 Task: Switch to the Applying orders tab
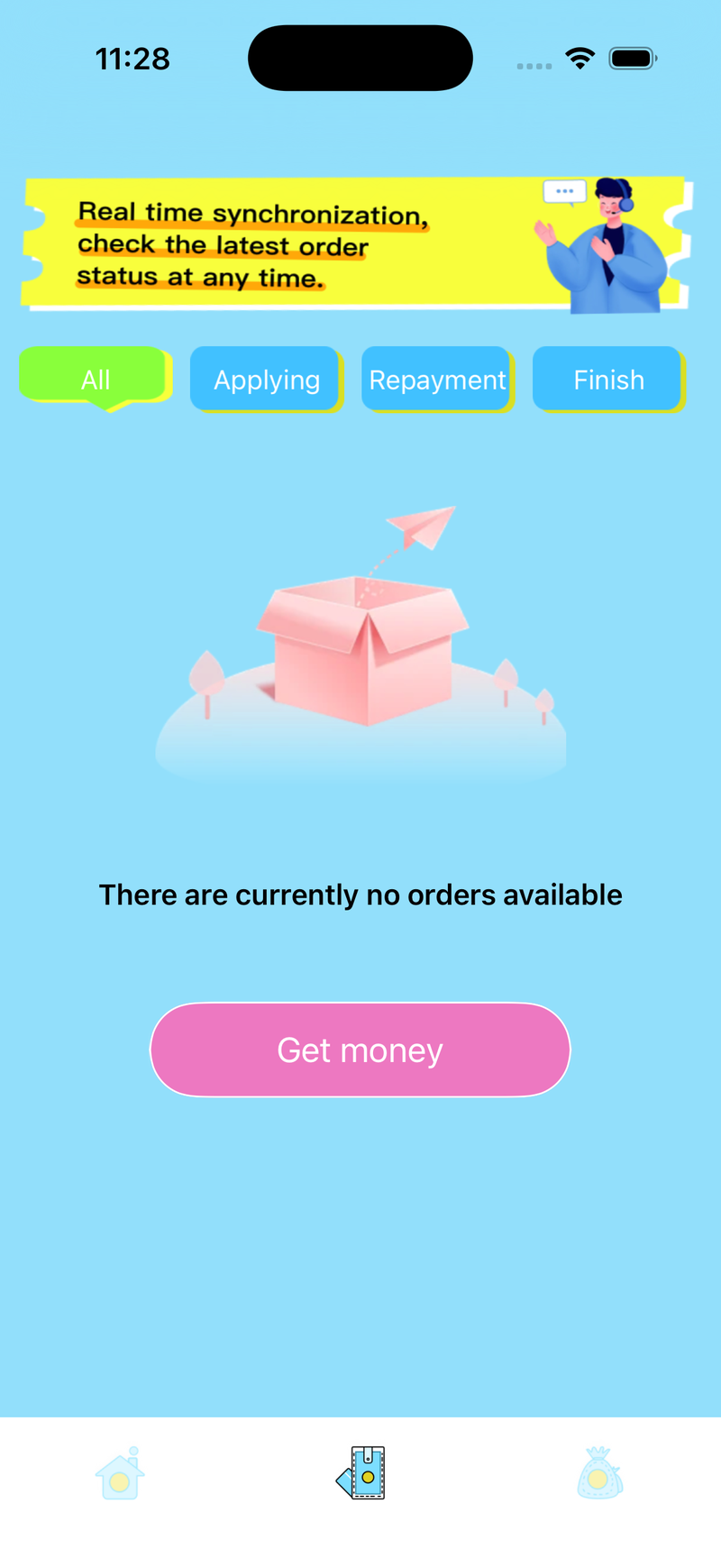[x=266, y=379]
